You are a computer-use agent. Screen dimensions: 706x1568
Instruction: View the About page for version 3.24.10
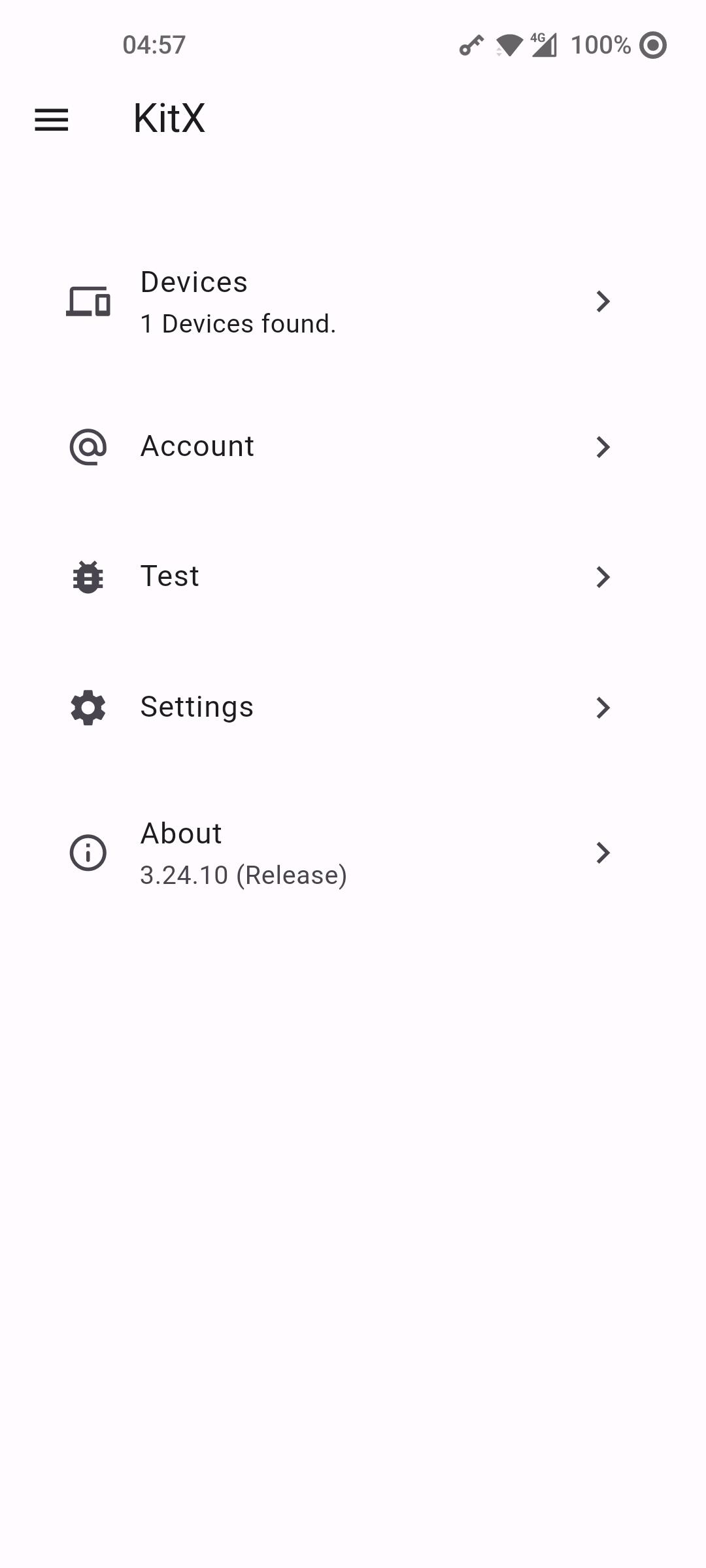click(x=340, y=853)
